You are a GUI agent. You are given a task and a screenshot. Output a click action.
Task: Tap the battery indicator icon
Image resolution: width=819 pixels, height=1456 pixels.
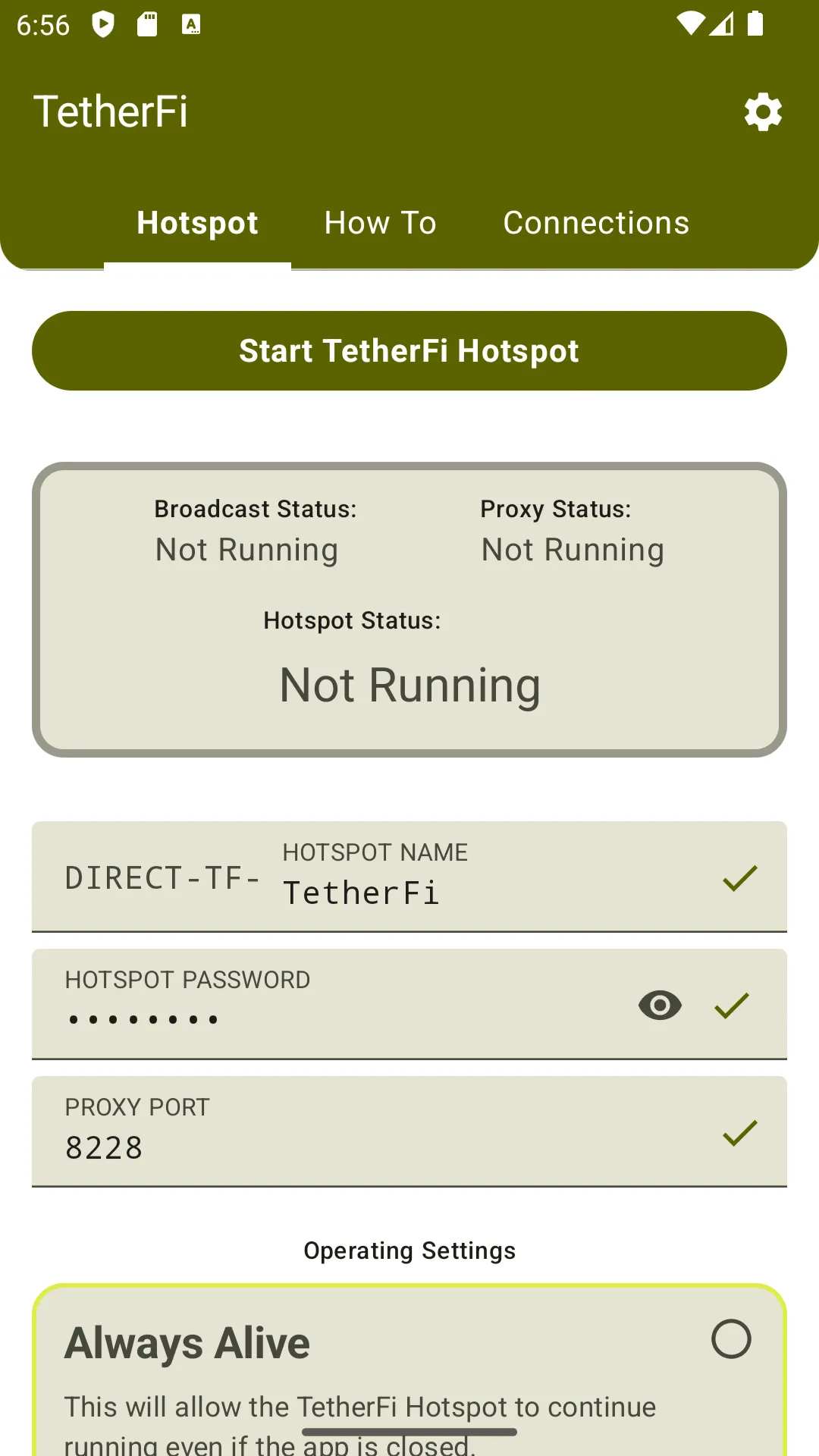point(755,24)
